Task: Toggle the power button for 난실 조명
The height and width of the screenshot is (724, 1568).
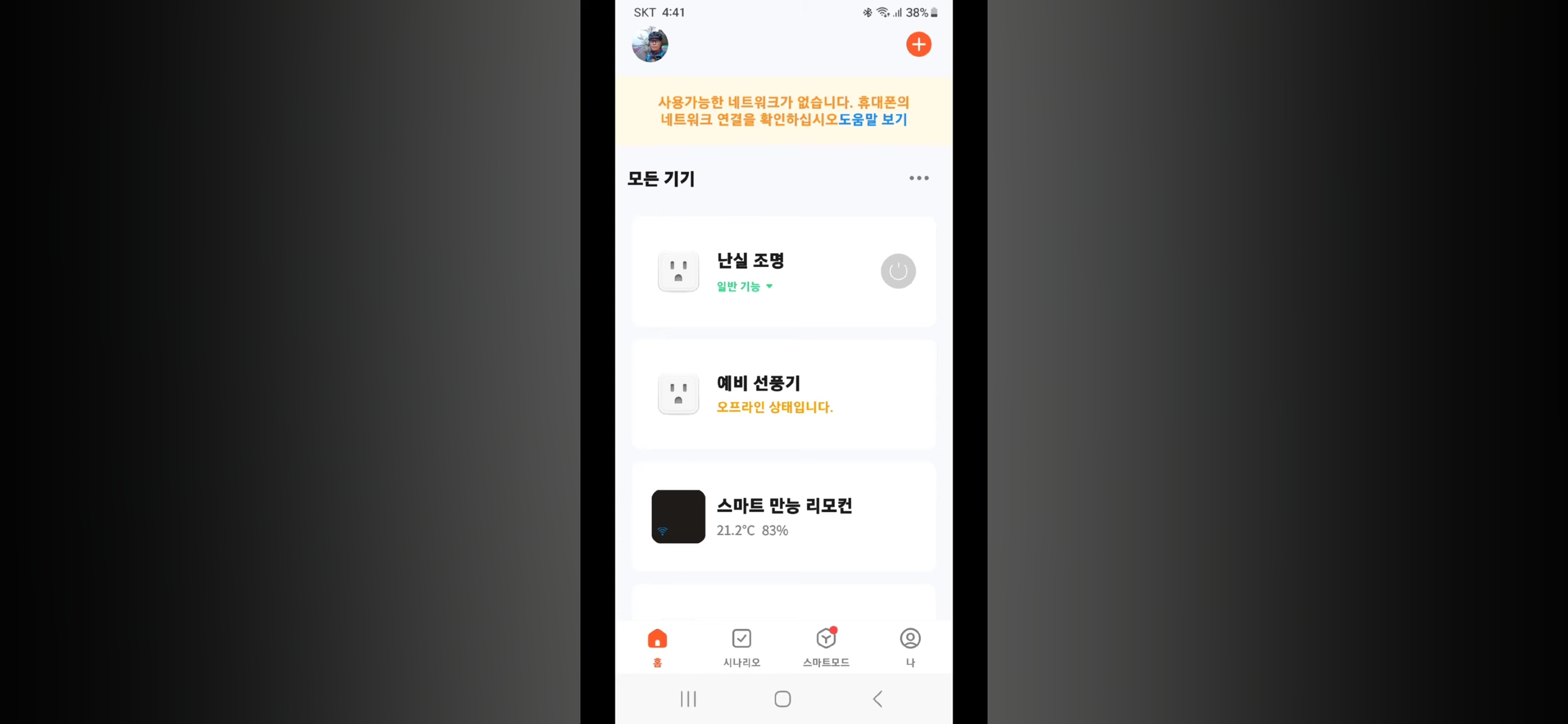Action: point(897,271)
